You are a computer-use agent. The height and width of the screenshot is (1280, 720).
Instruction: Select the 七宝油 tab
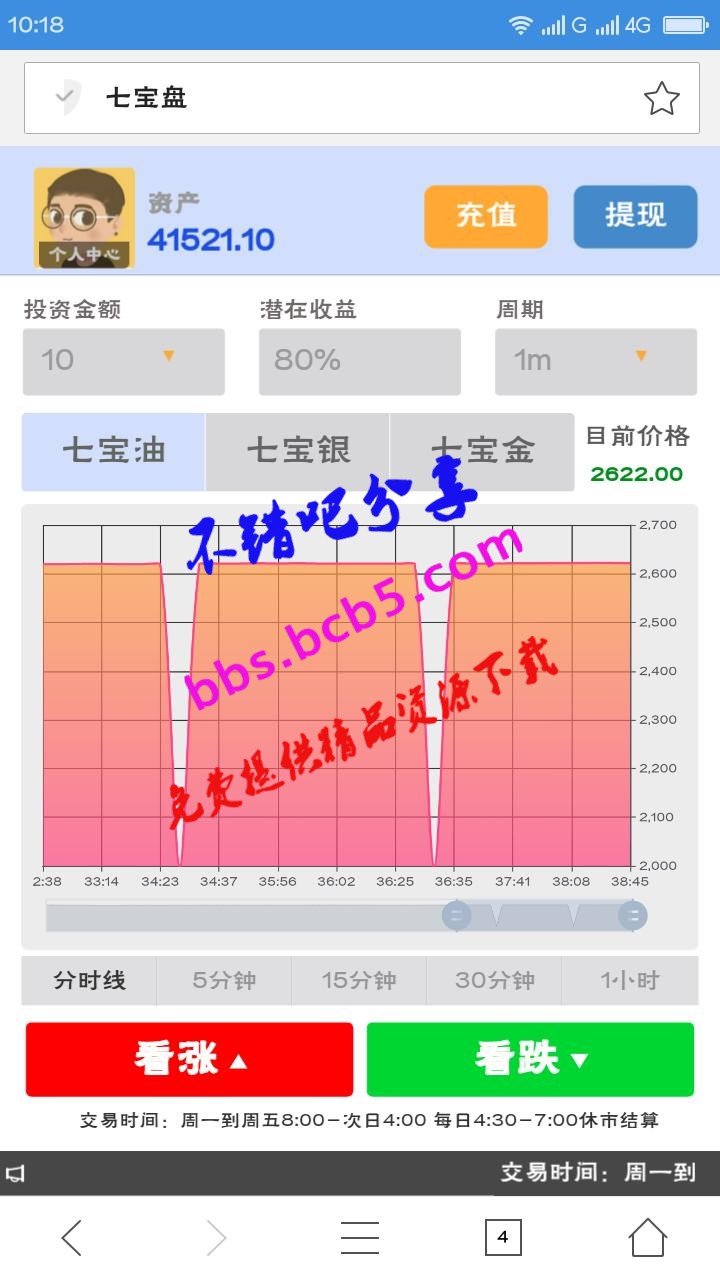(x=114, y=451)
